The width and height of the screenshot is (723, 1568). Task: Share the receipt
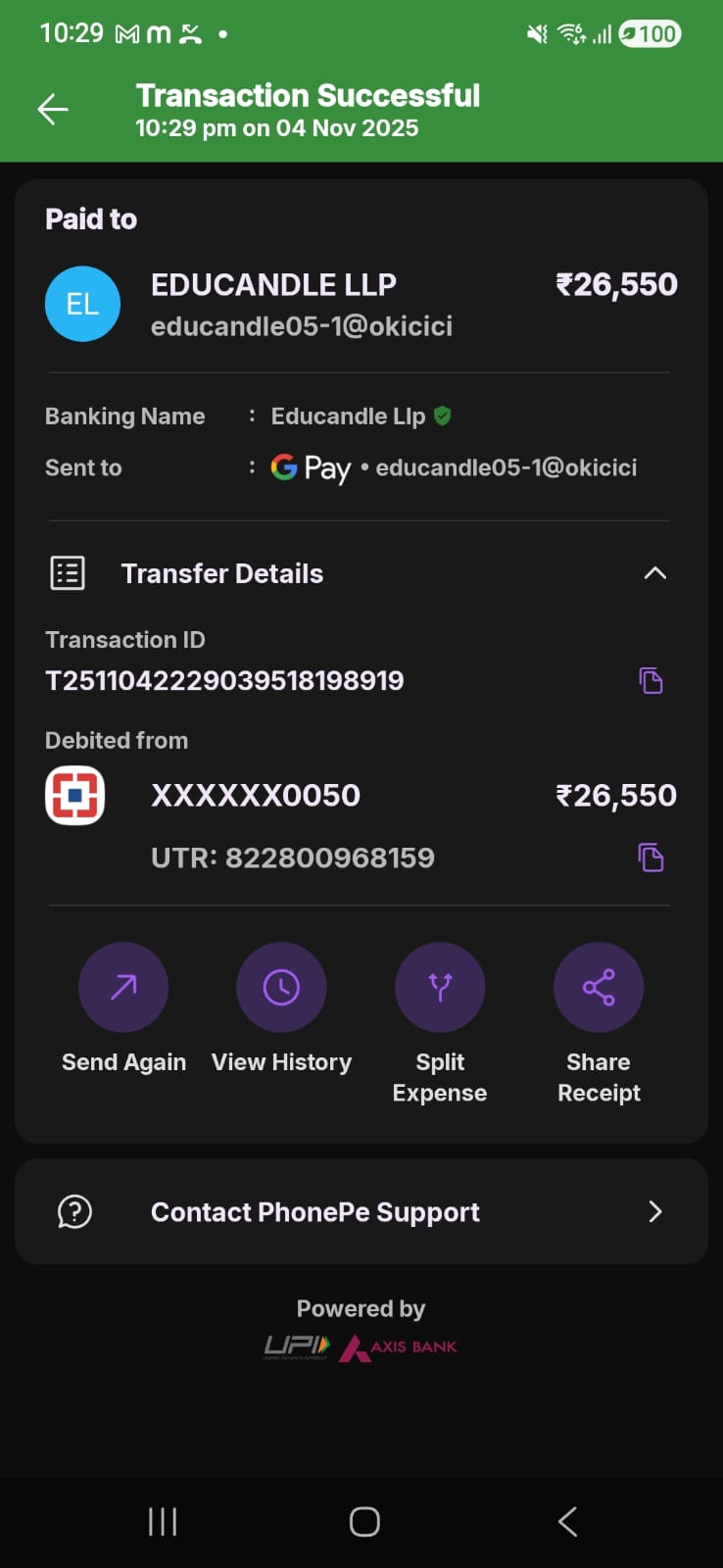599,988
